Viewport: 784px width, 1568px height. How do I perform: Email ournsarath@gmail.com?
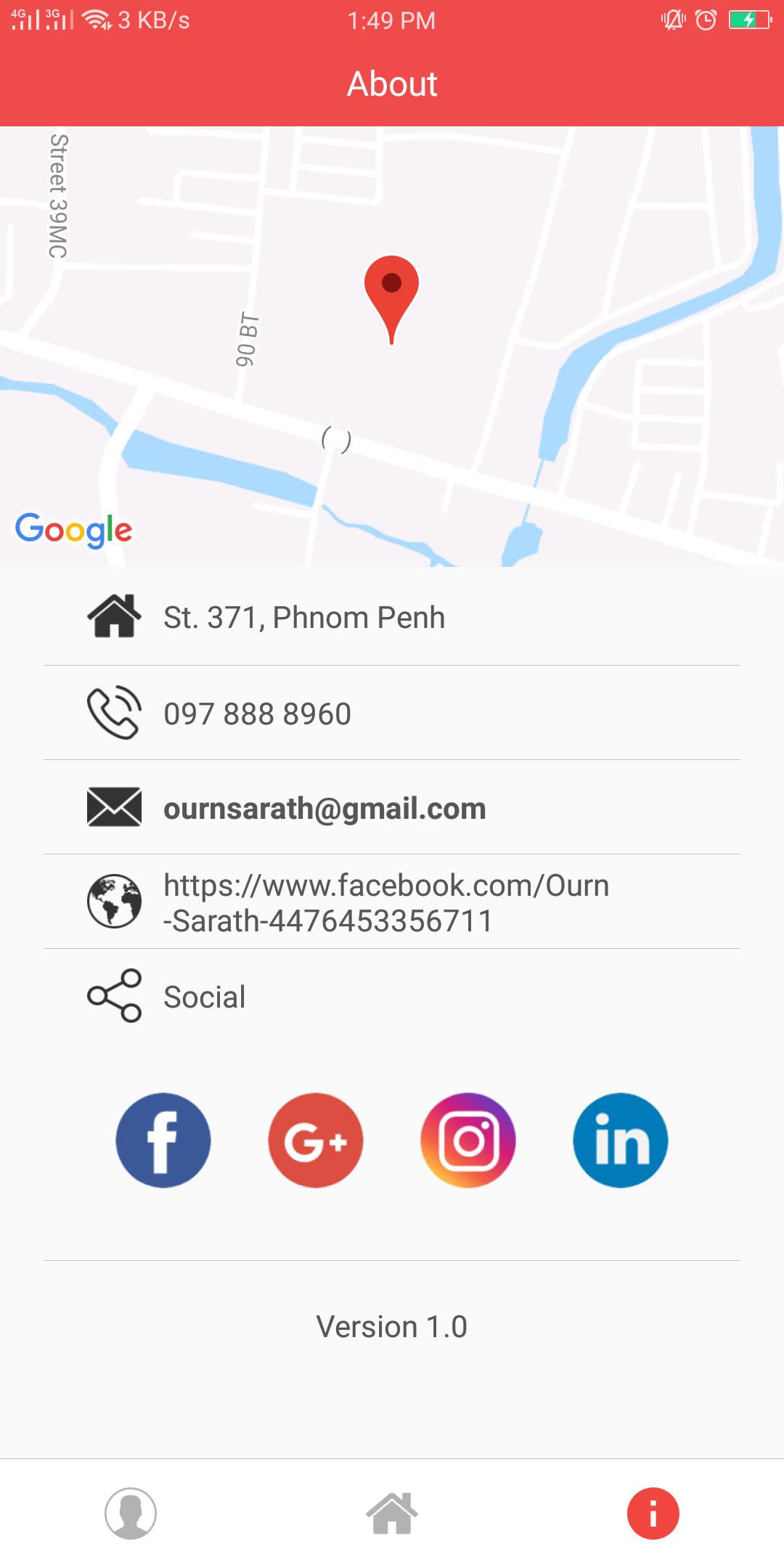(x=392, y=807)
